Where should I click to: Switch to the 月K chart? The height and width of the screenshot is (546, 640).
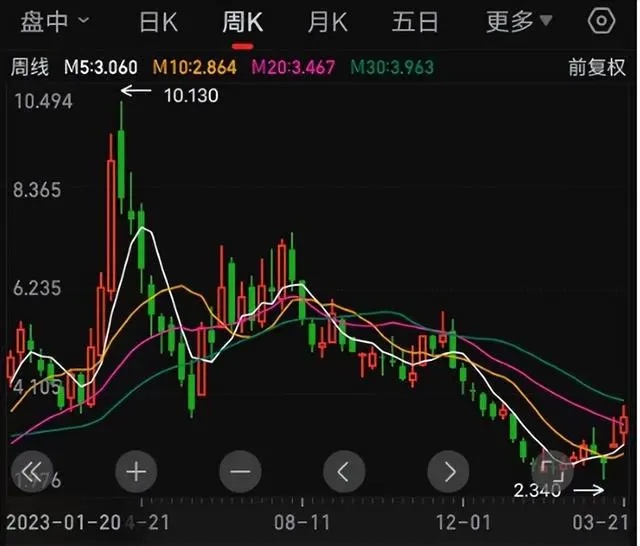pyautogui.click(x=327, y=22)
